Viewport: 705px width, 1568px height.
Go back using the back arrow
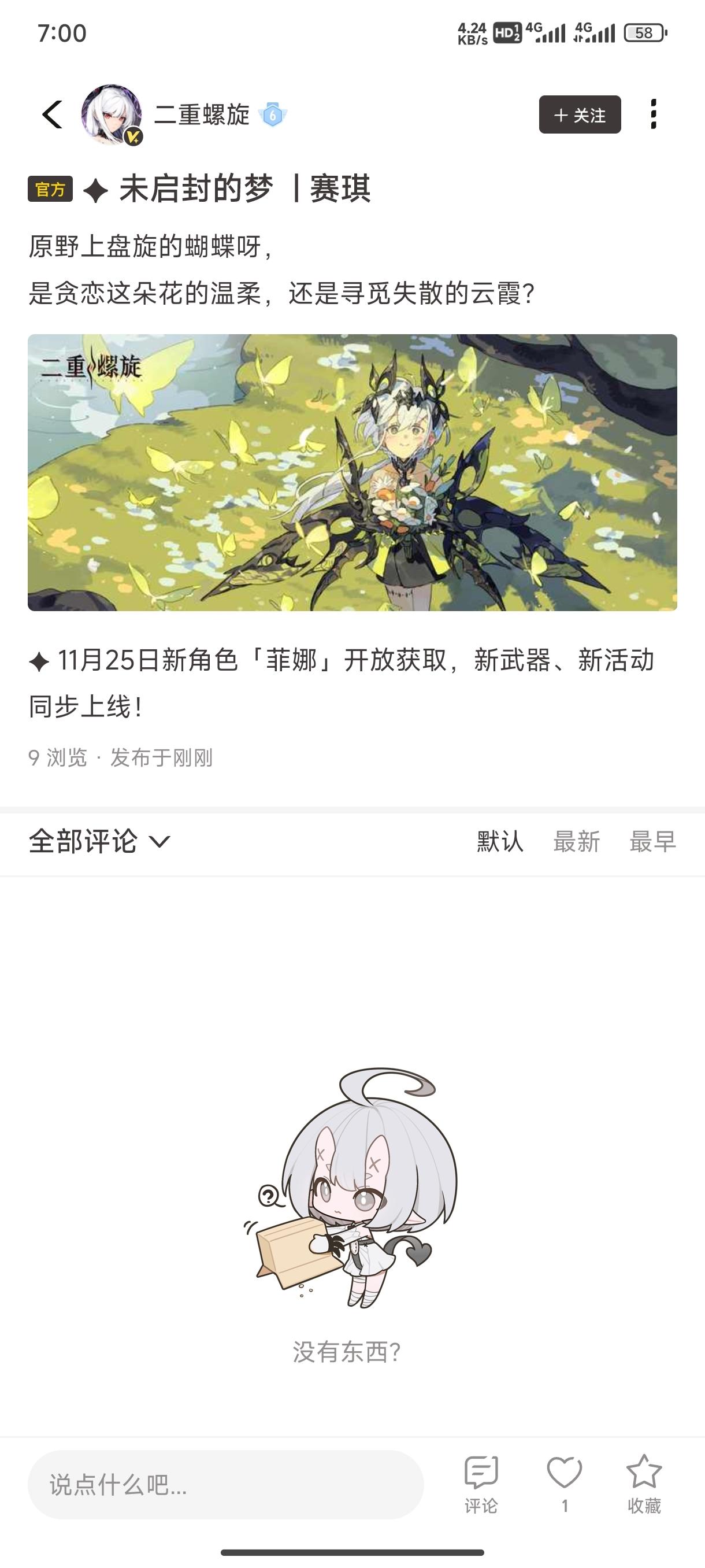tap(53, 114)
